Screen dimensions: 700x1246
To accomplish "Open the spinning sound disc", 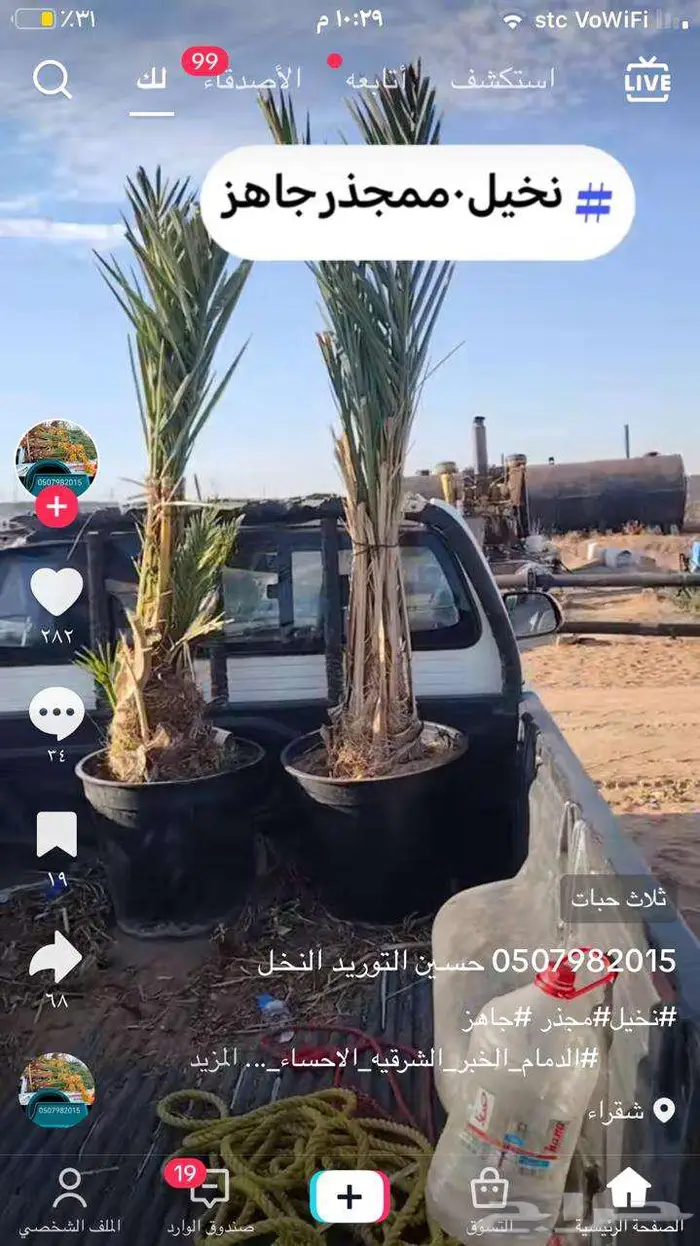I will (x=57, y=1090).
